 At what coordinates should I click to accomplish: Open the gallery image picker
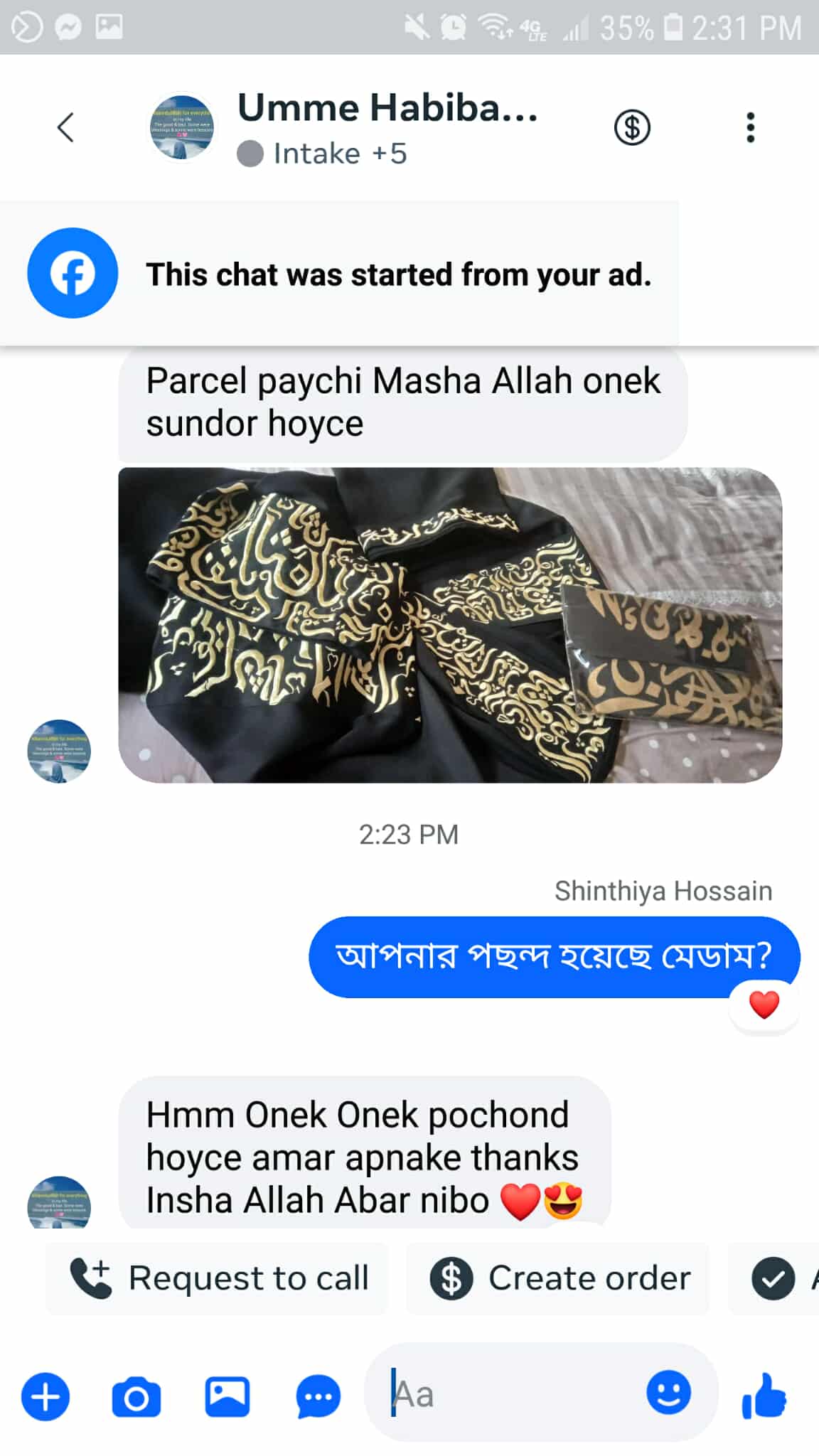[227, 1396]
